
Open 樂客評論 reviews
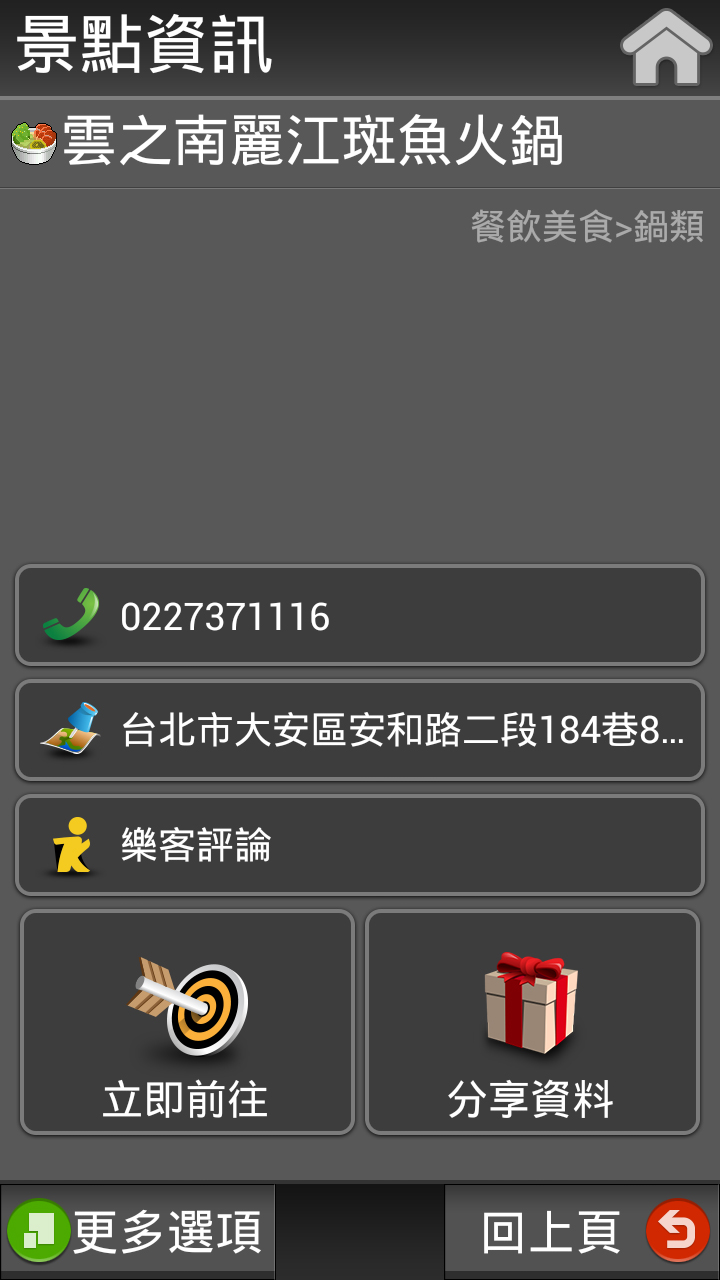pos(360,846)
